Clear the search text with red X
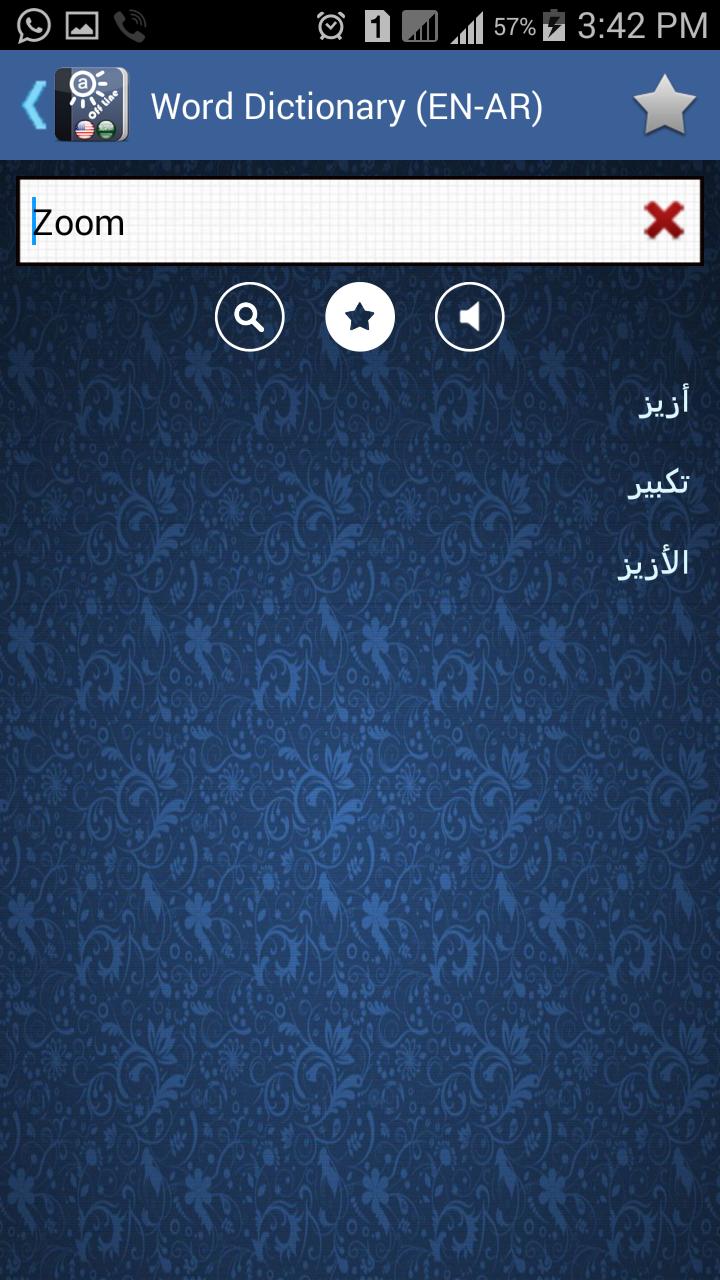 (x=664, y=221)
